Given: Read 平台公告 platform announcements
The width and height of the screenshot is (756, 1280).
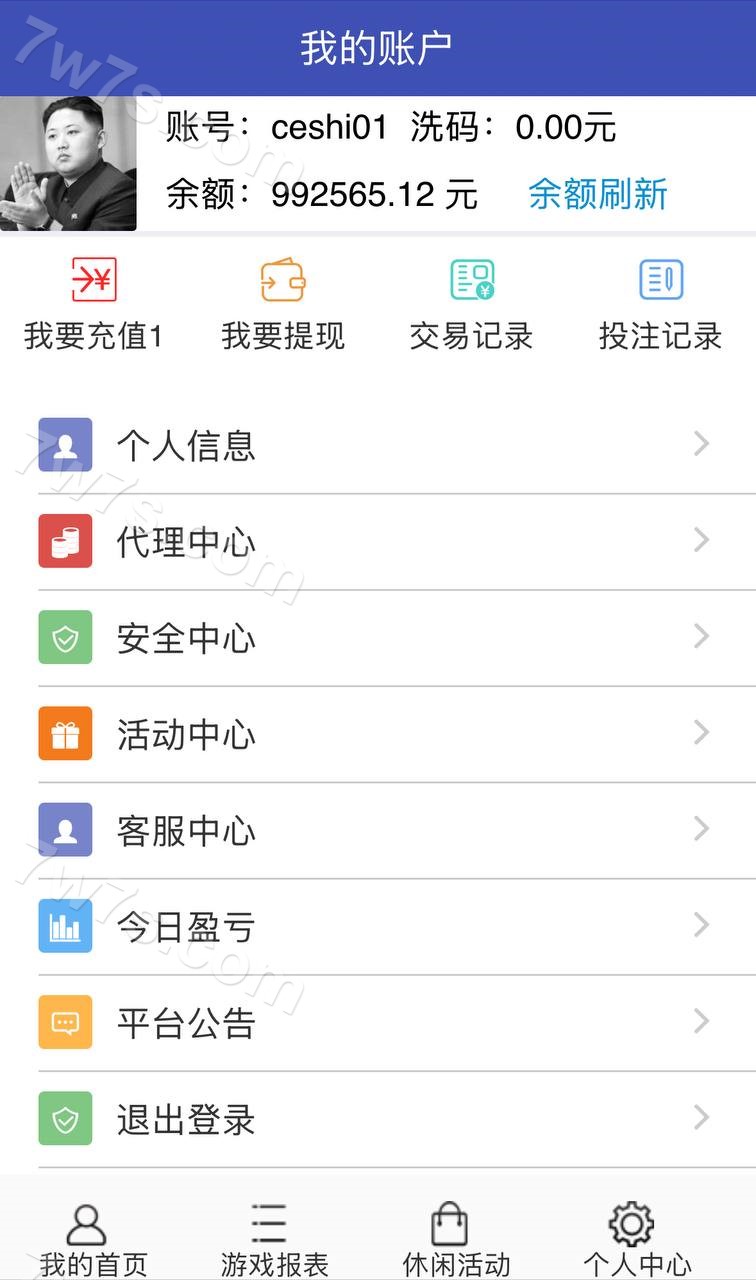Looking at the screenshot, I should point(378,1023).
